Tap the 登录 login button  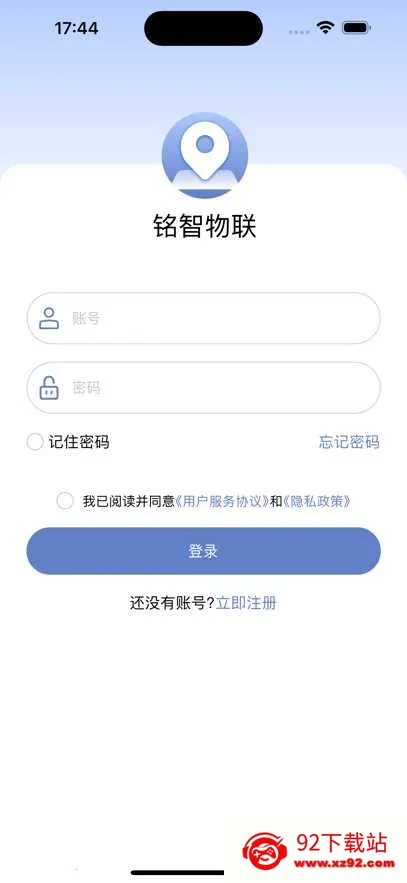tap(203, 551)
